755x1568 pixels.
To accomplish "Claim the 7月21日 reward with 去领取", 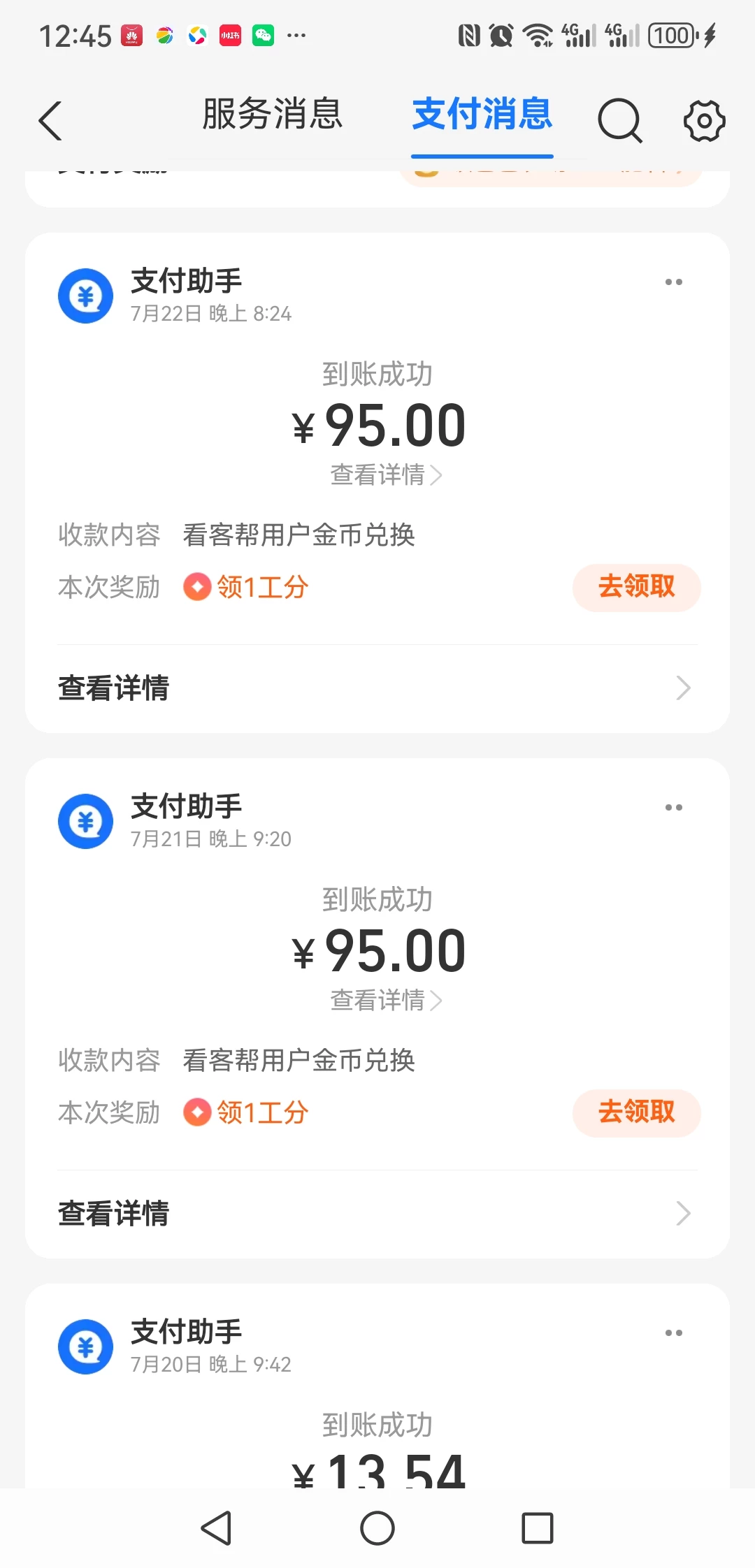I will [x=636, y=1112].
